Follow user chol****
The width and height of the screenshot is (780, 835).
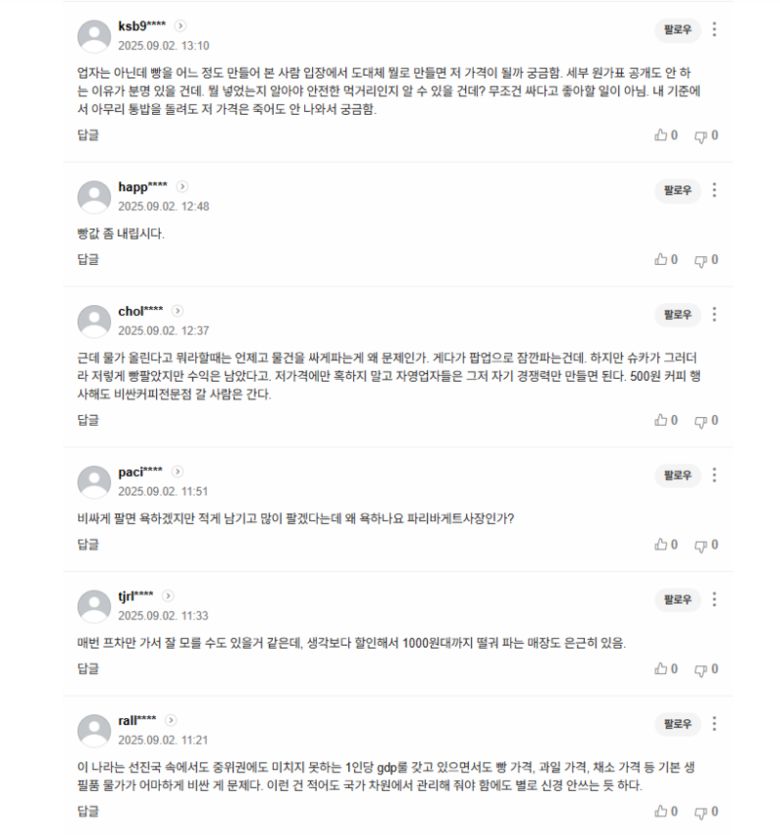click(x=678, y=314)
